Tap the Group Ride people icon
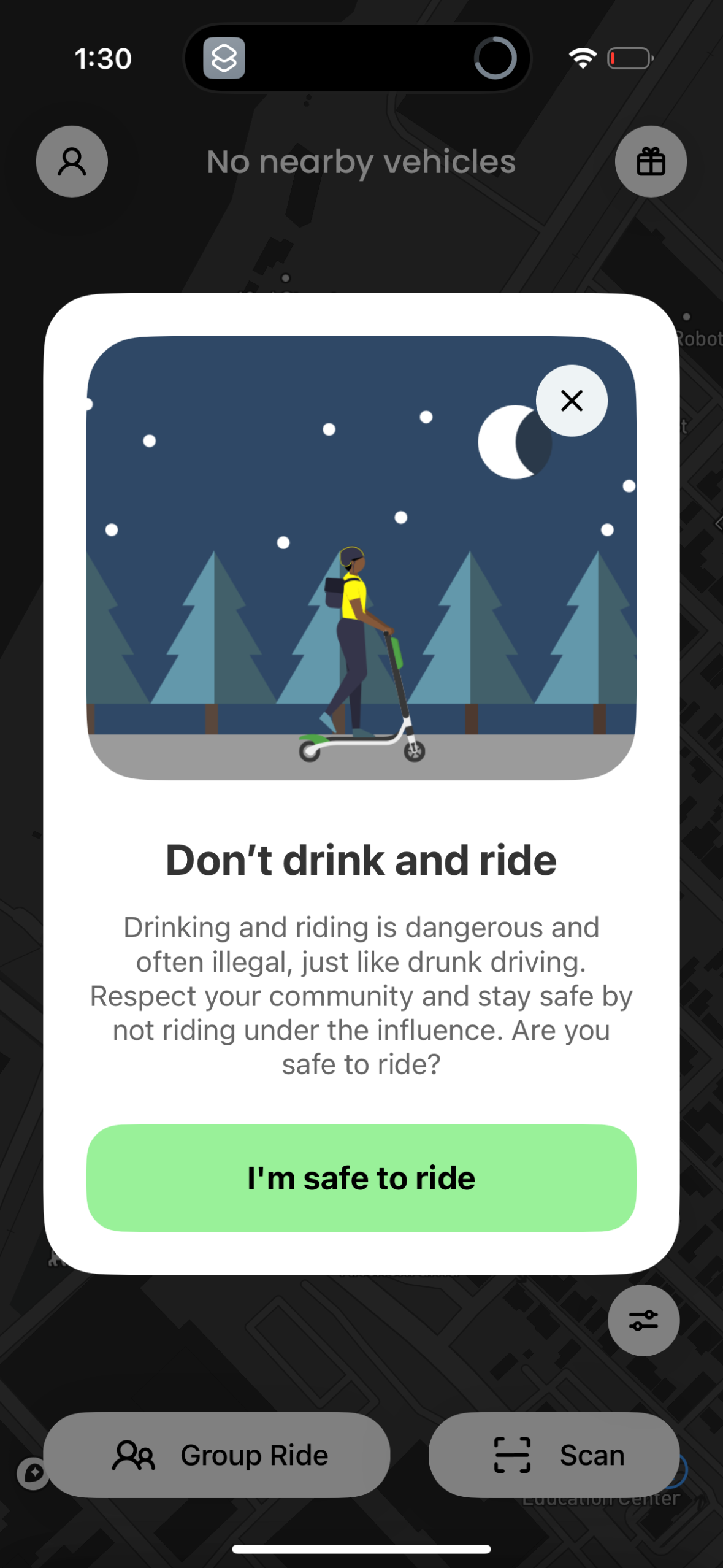 point(134,1455)
